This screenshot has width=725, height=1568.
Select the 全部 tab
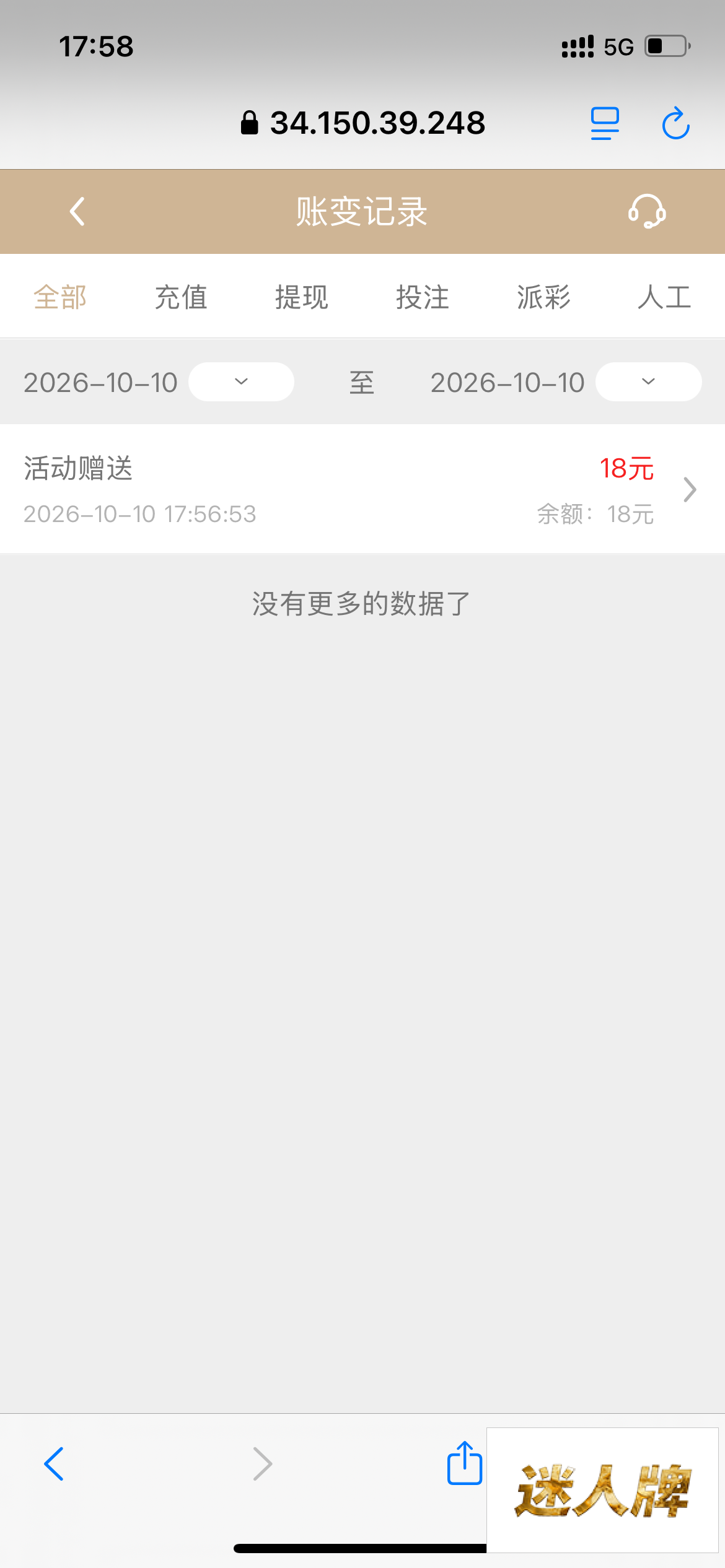point(60,297)
